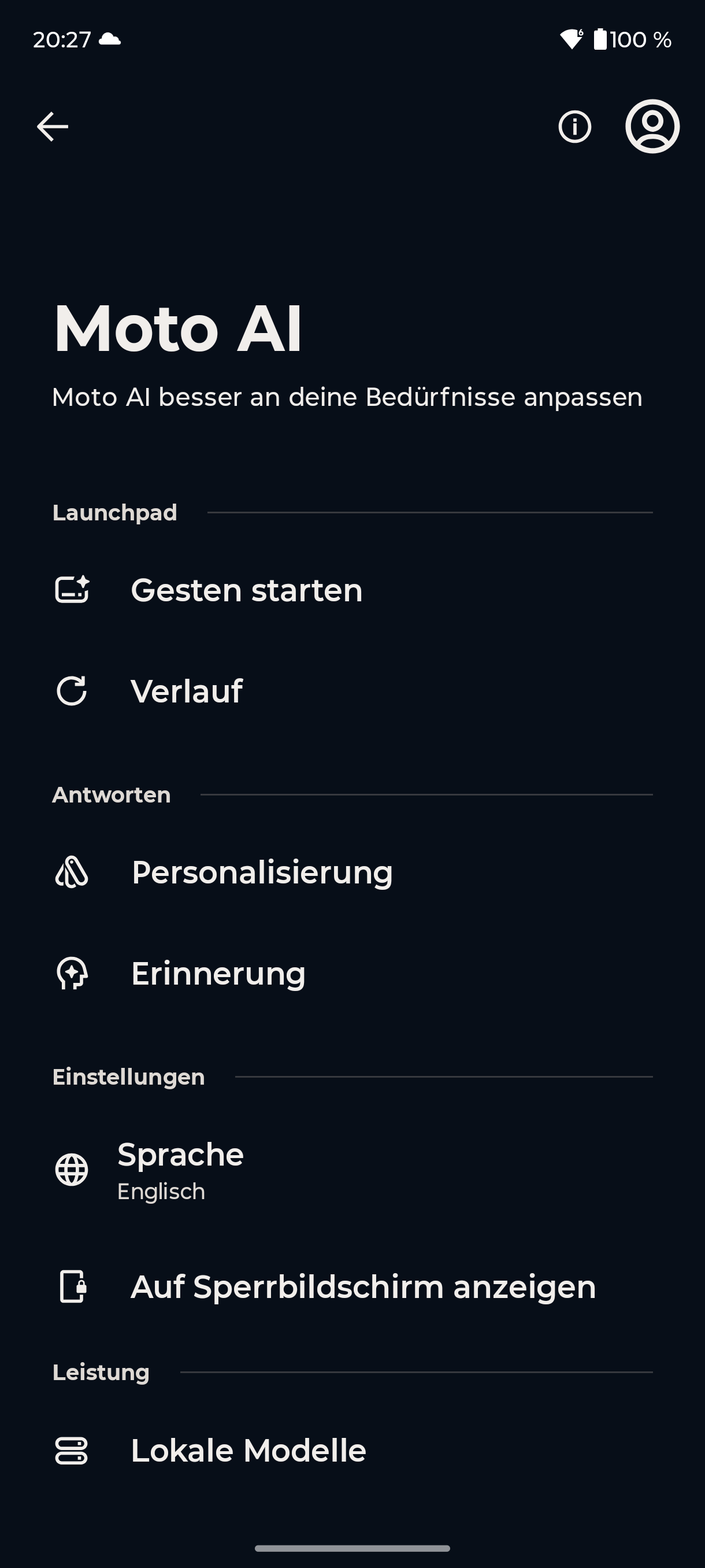Open Personalisierung options
This screenshot has width=705, height=1568.
(x=353, y=872)
